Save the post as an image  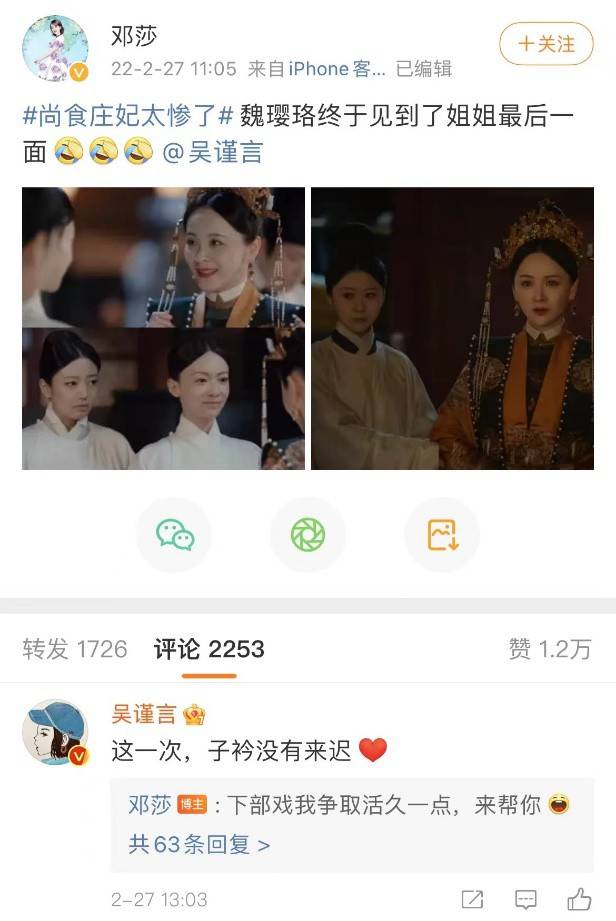point(442,535)
